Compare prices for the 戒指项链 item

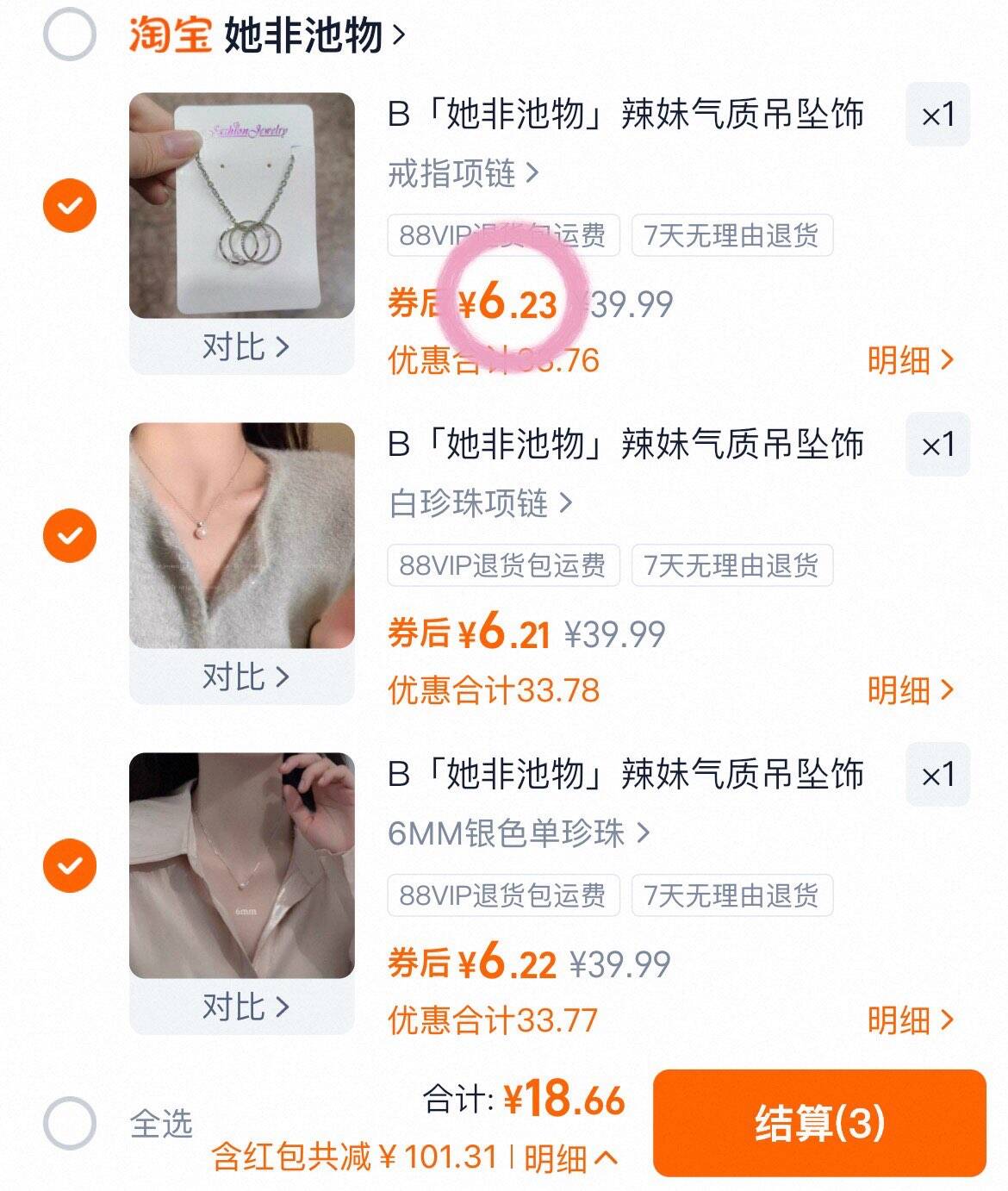coord(244,347)
